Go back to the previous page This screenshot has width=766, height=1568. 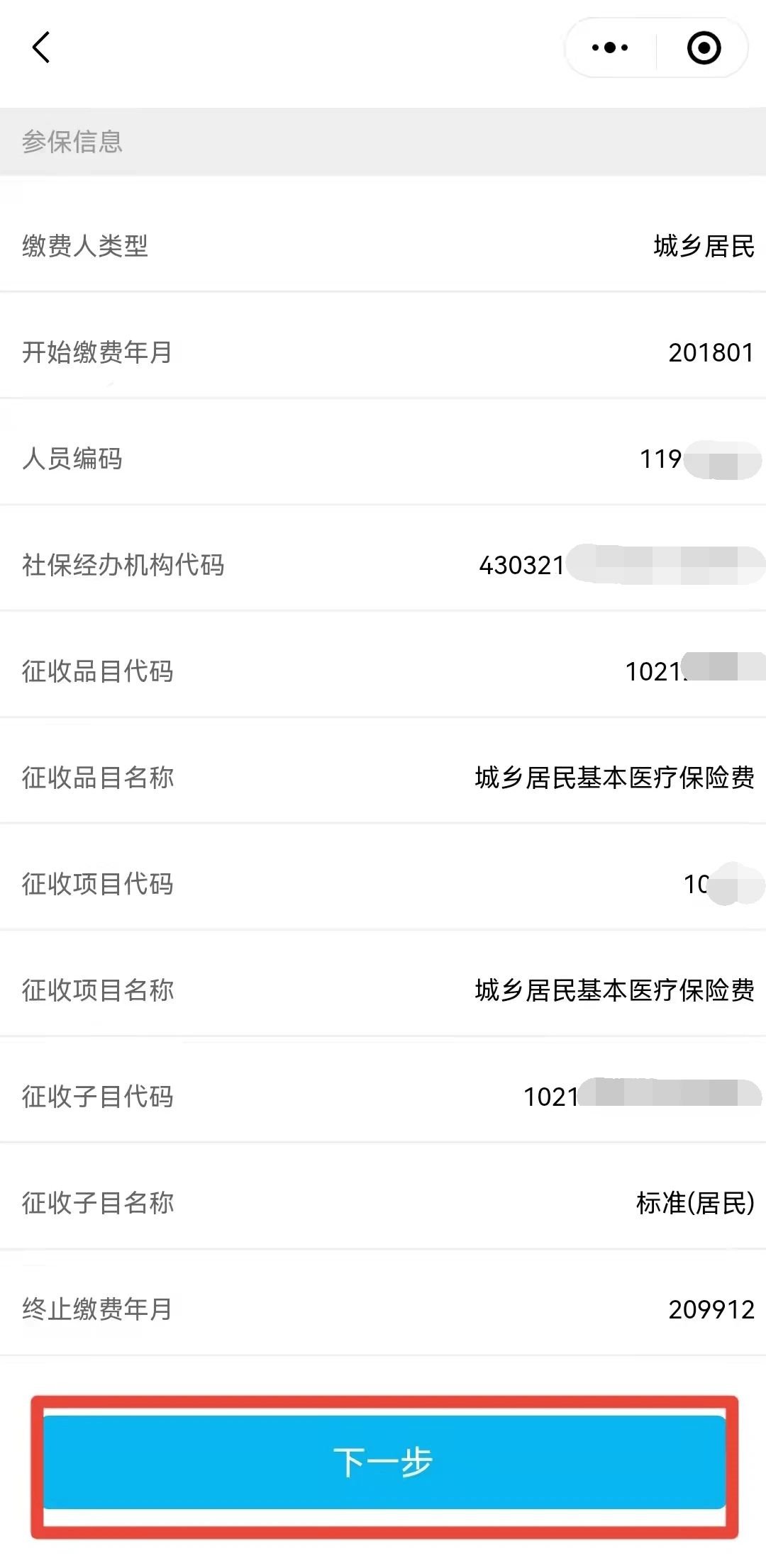[x=41, y=47]
